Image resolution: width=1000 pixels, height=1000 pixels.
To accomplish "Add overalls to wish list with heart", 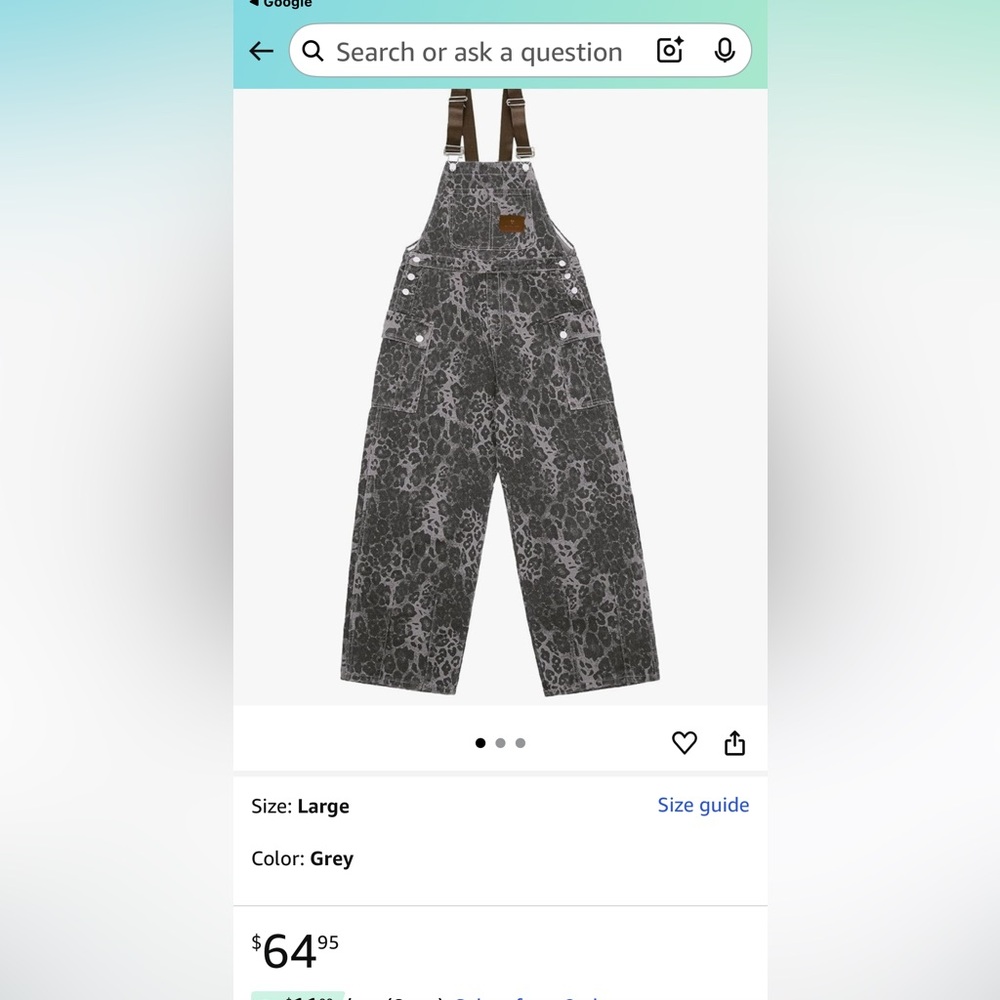I will pos(684,743).
